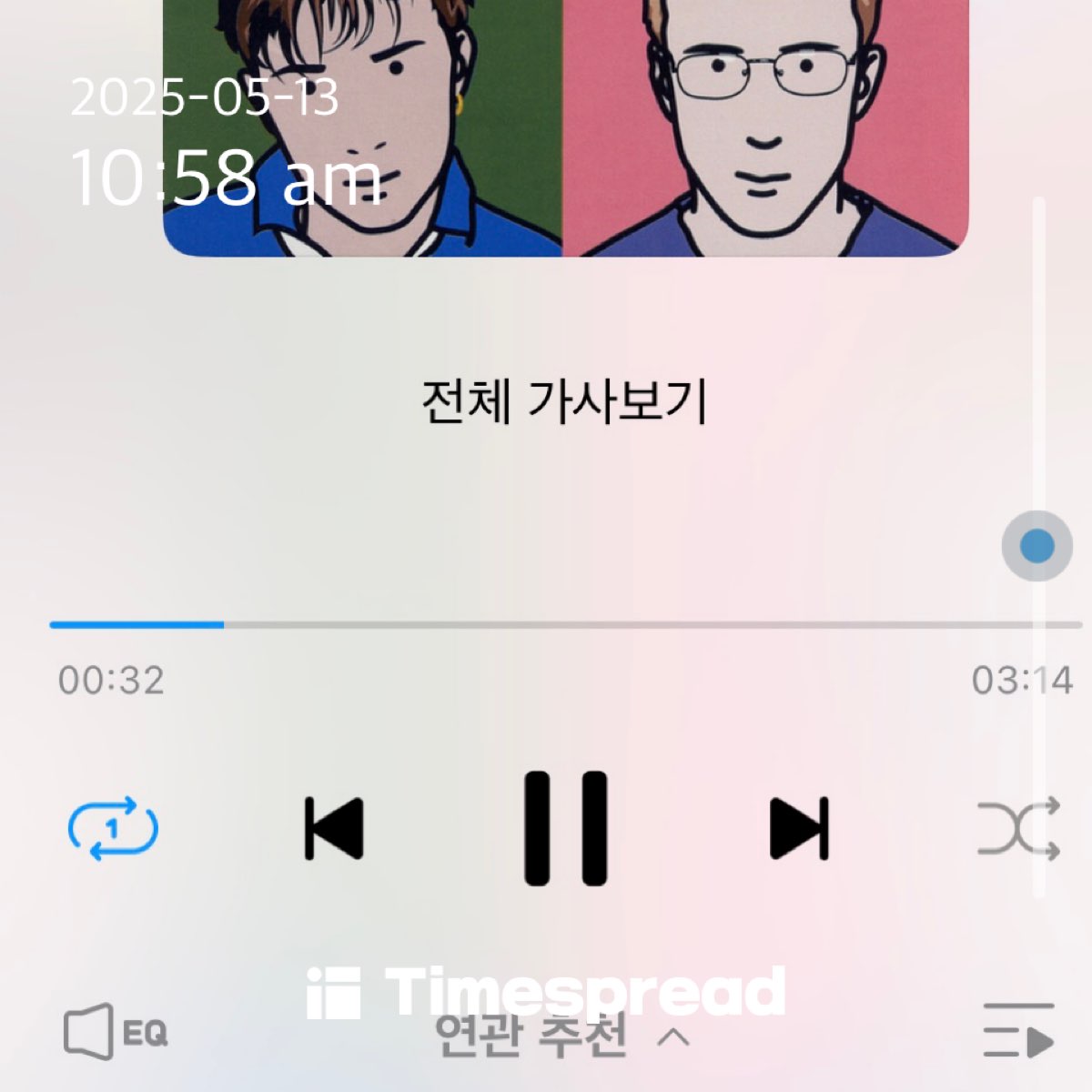Tap the song progress bar to seek
The image size is (1092, 1092).
[564, 625]
